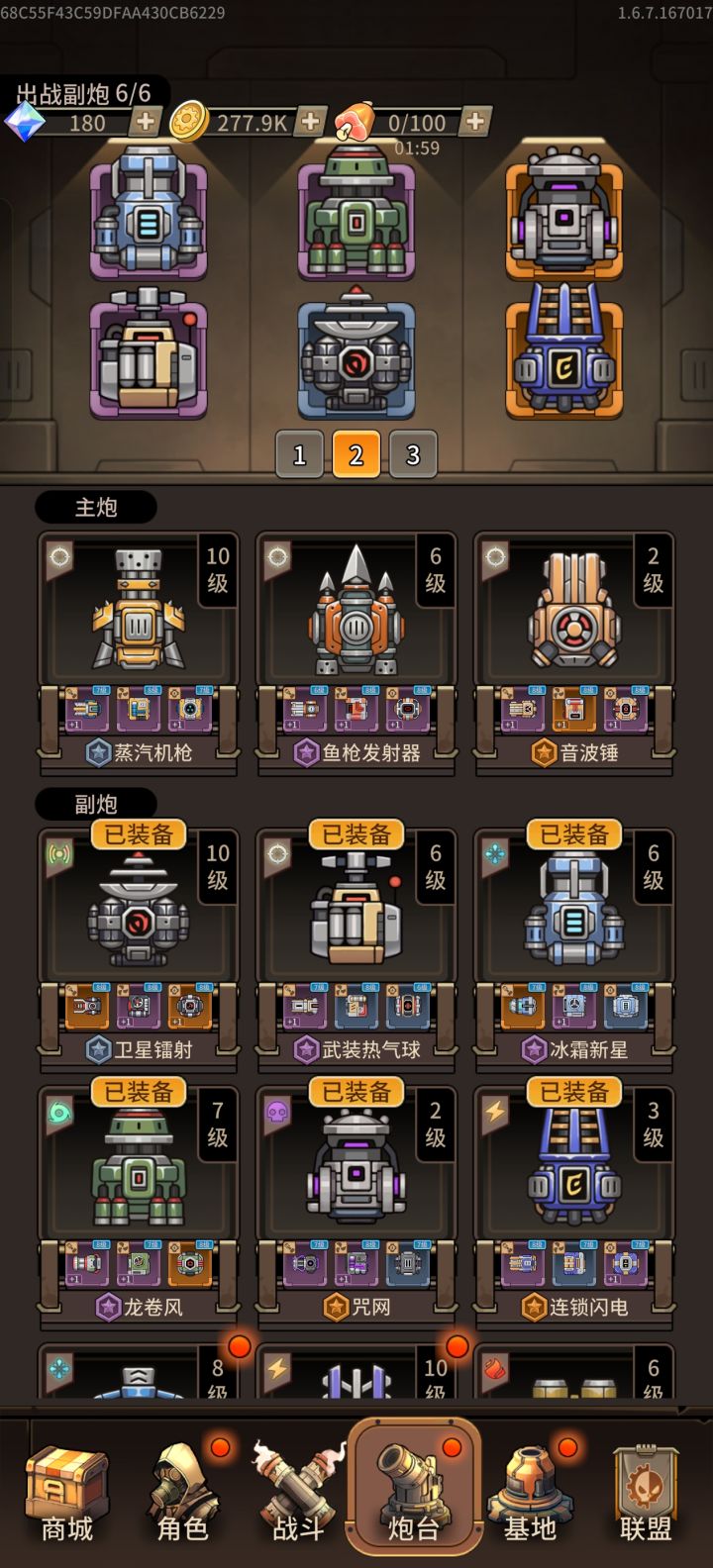The width and height of the screenshot is (713, 1568).
Task: Open the 卫星镭射 sub cannon card
Action: (x=139, y=921)
